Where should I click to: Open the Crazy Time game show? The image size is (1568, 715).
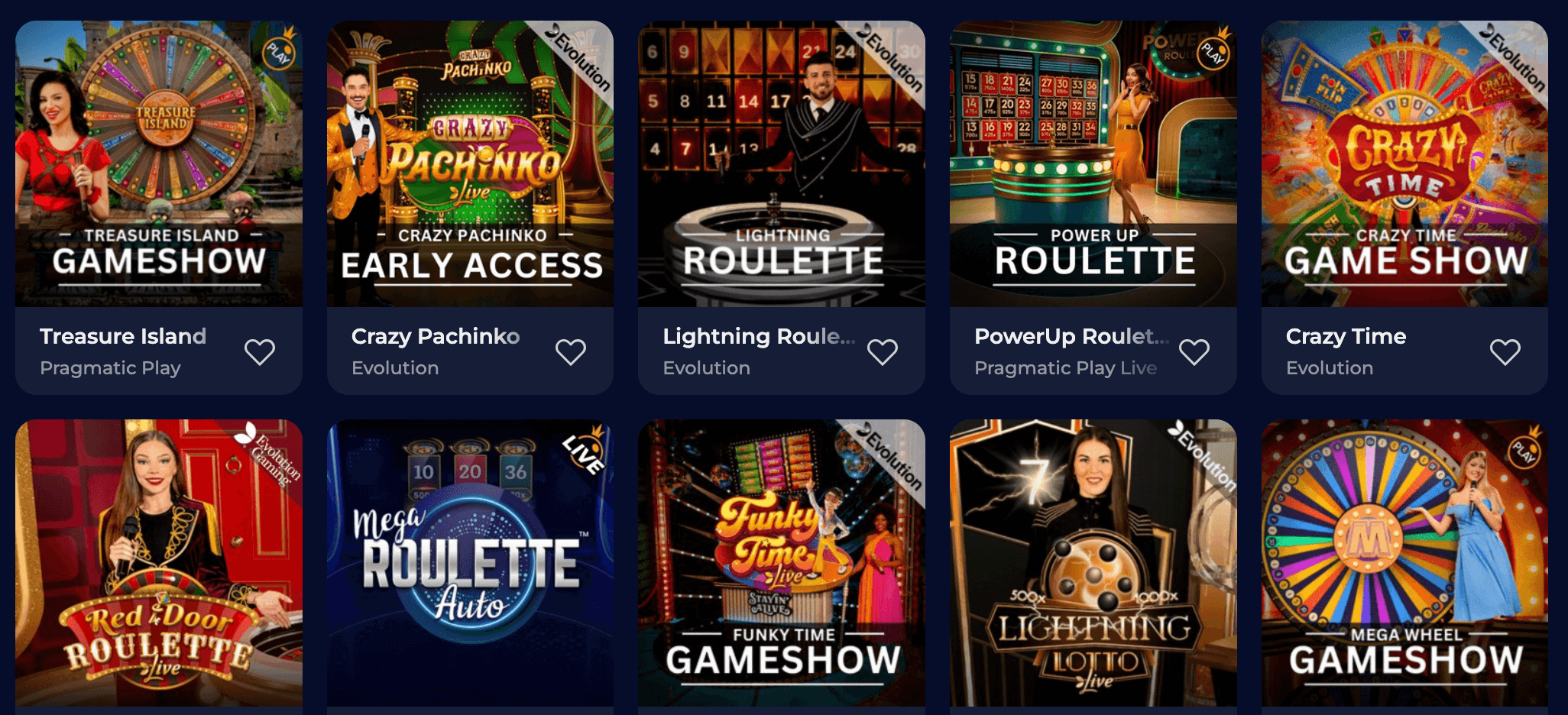(x=1404, y=164)
